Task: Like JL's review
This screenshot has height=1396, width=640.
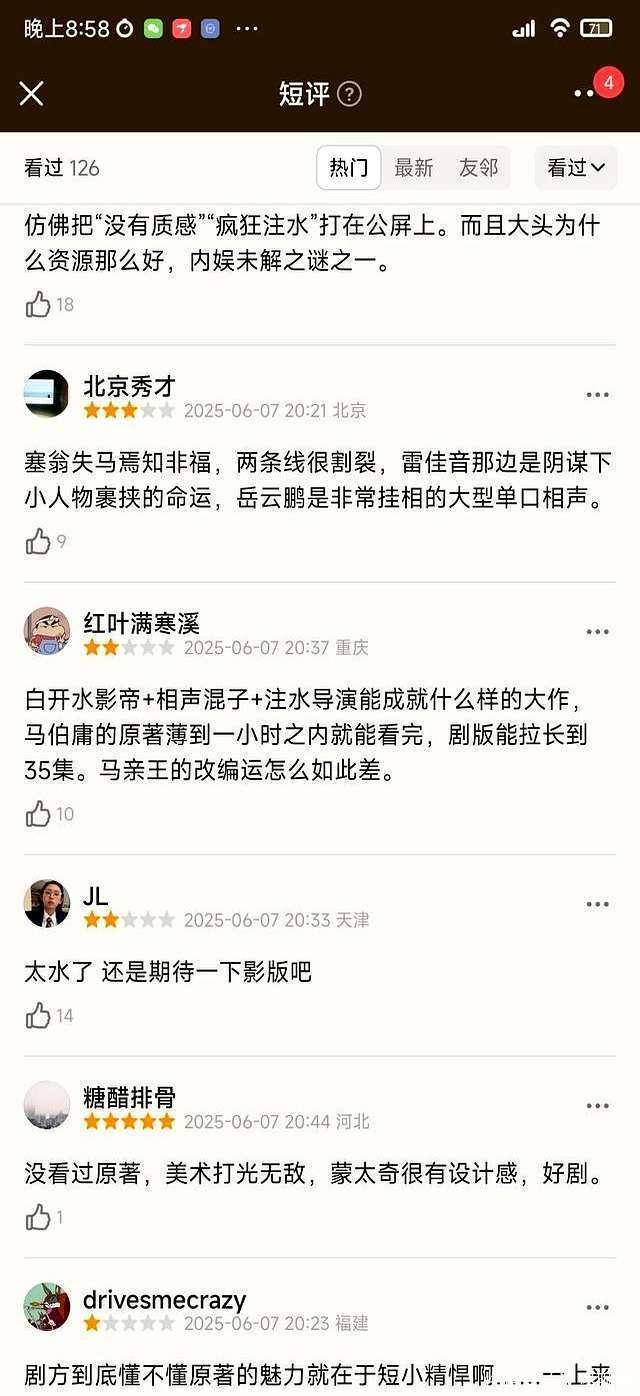Action: [x=38, y=1016]
